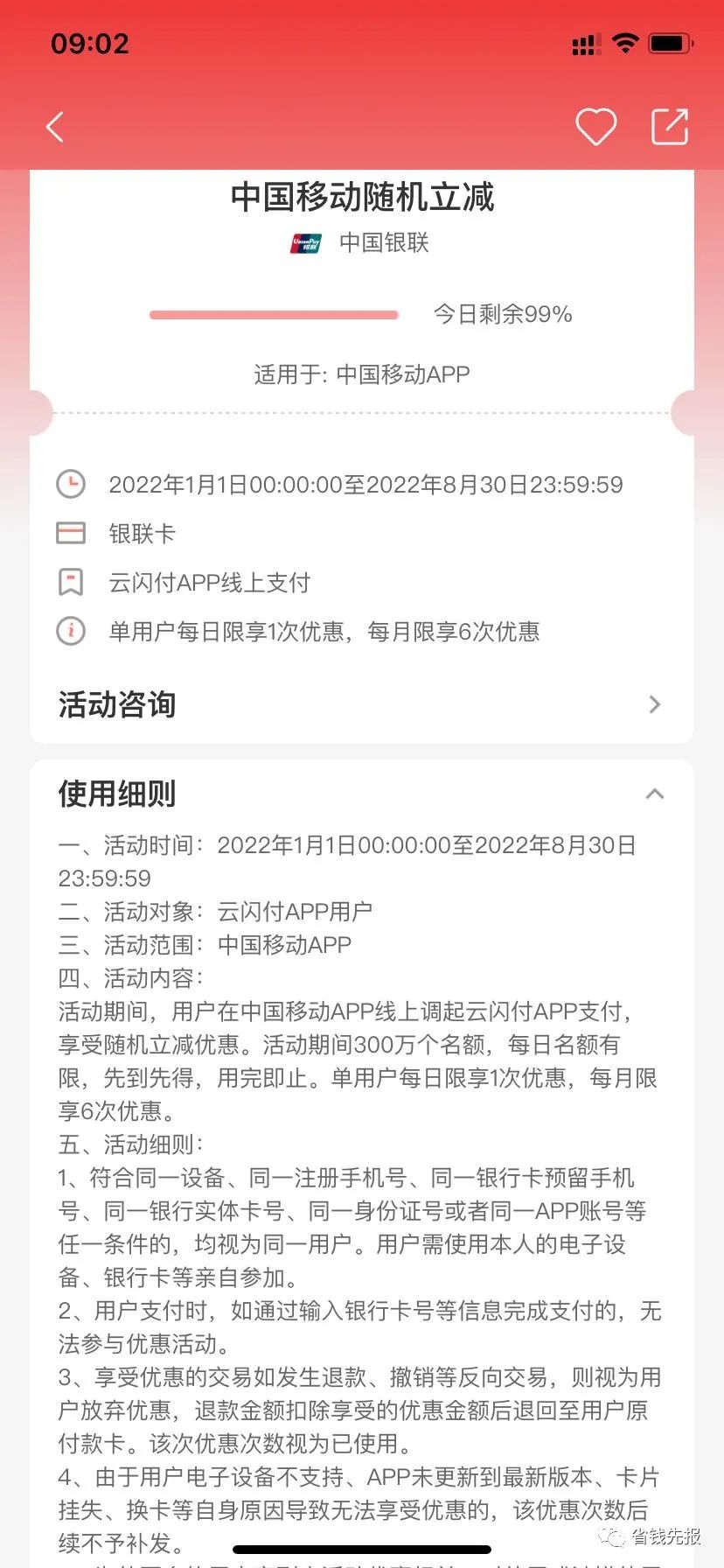Collapse the 使用细则 section
The image size is (724, 1568).
(654, 794)
